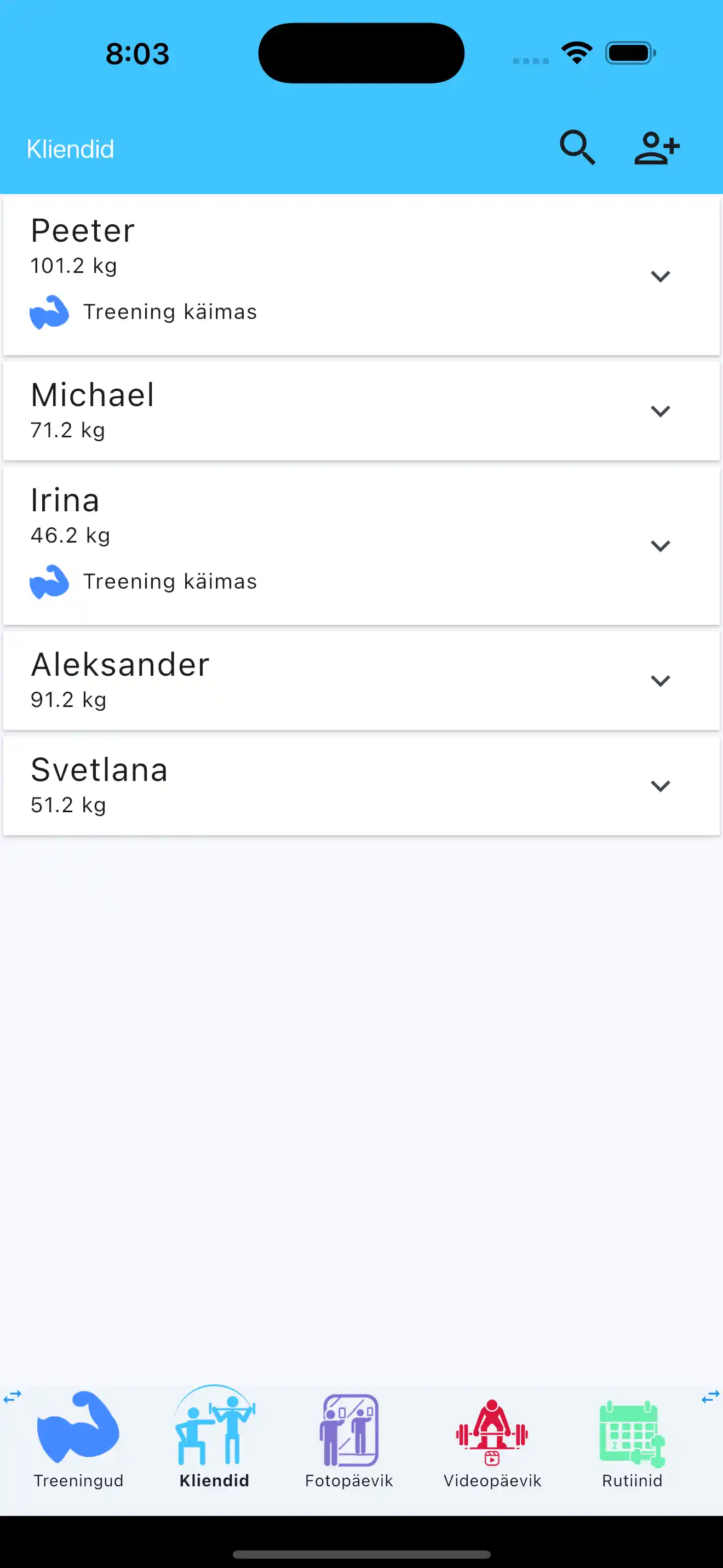Expand Svetlana's client card chevron
The width and height of the screenshot is (723, 1568).
point(661,786)
